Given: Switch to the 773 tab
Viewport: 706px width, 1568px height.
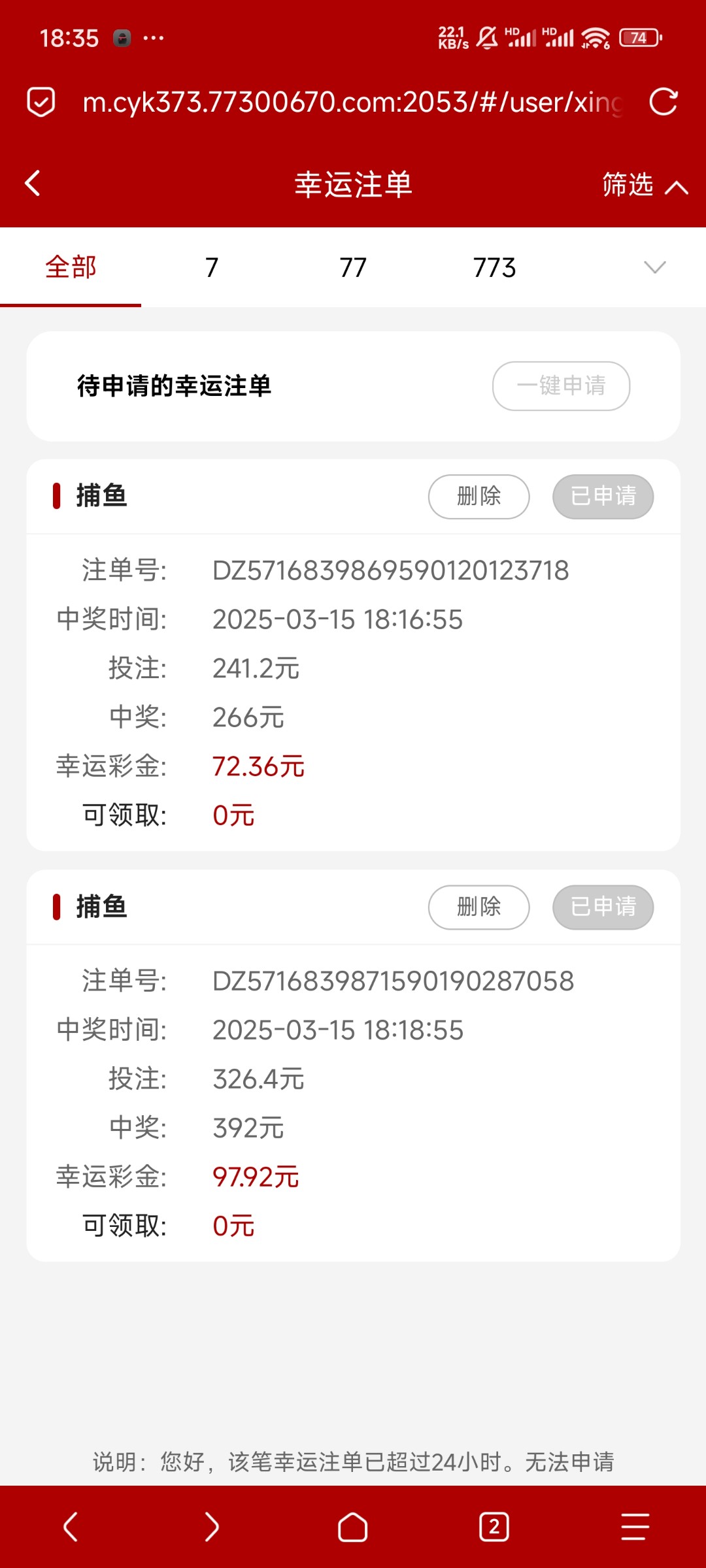Looking at the screenshot, I should click(494, 267).
